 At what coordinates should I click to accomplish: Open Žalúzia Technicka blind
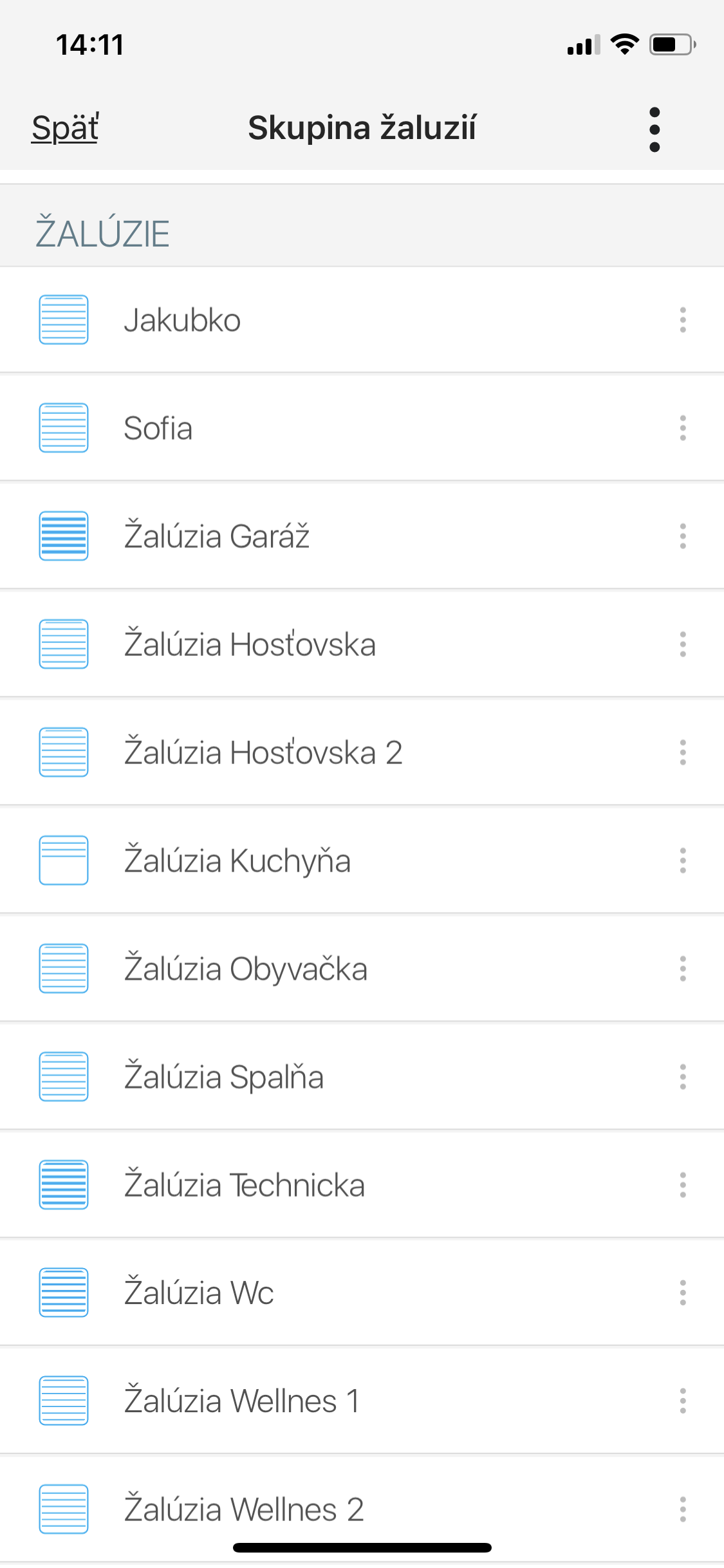pos(362,1185)
